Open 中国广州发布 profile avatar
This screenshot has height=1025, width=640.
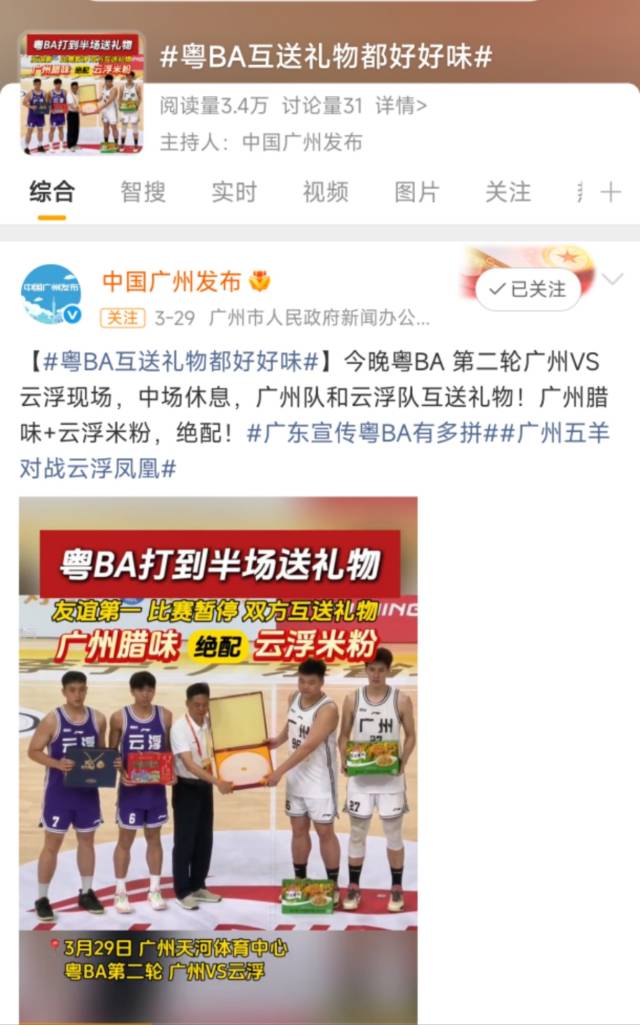coord(51,294)
